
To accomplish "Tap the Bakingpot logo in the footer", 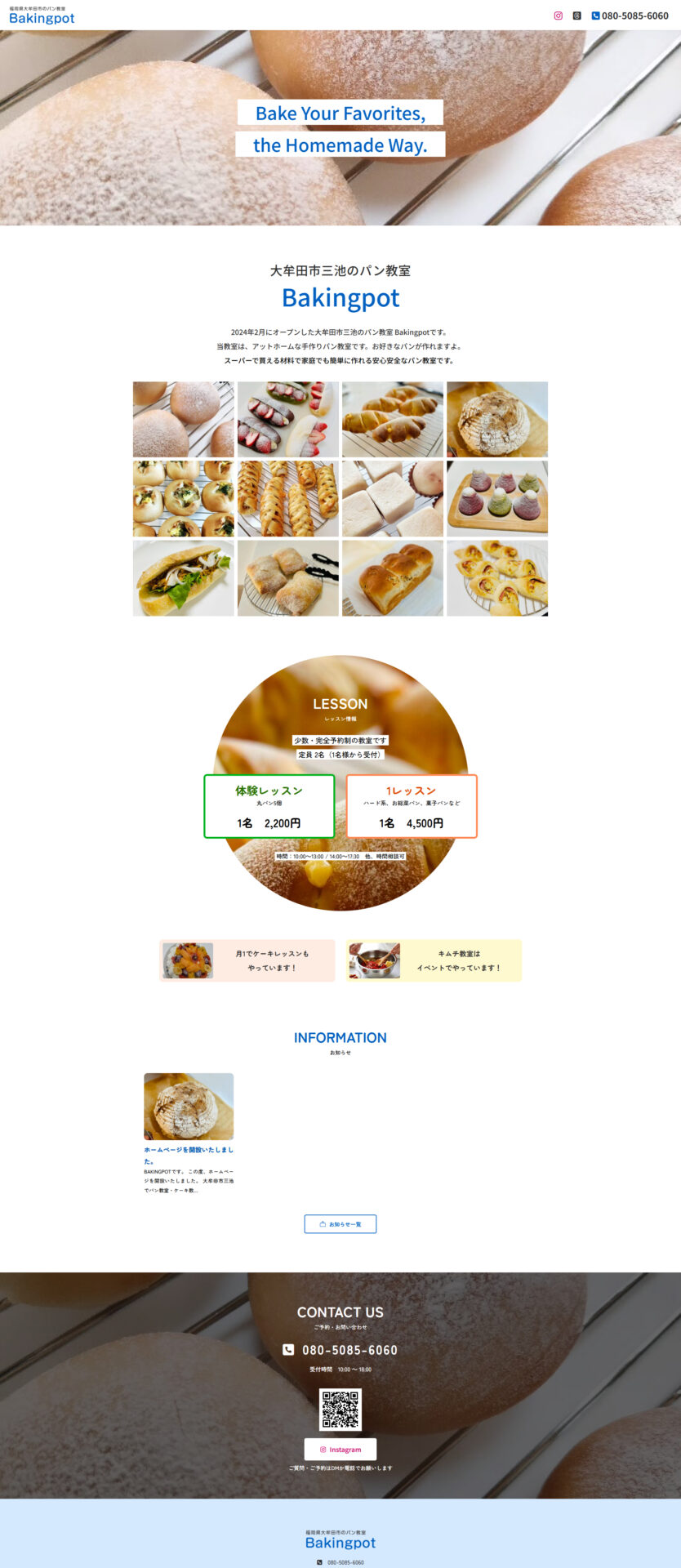I will click(x=340, y=1541).
